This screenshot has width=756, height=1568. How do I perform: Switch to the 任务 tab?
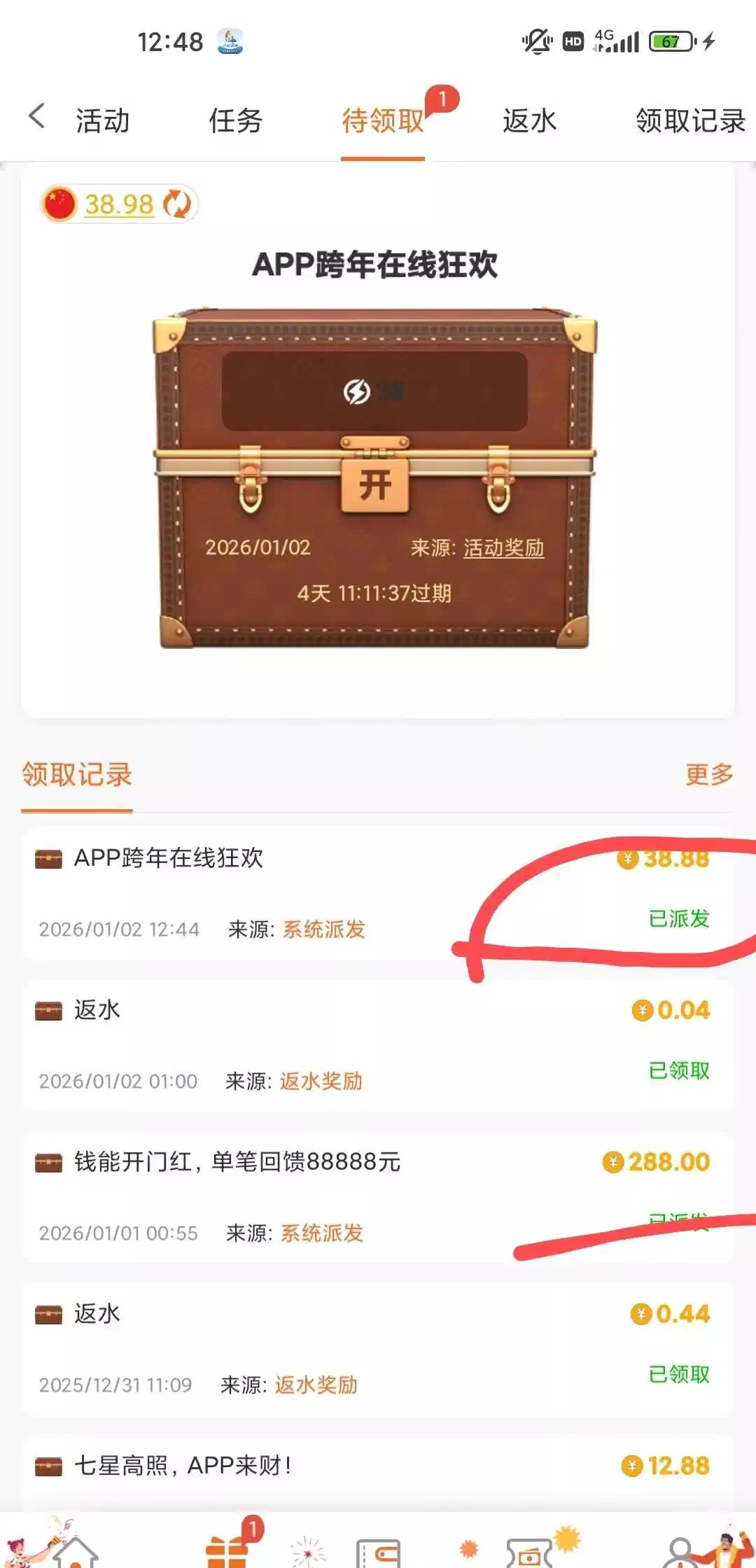click(235, 120)
